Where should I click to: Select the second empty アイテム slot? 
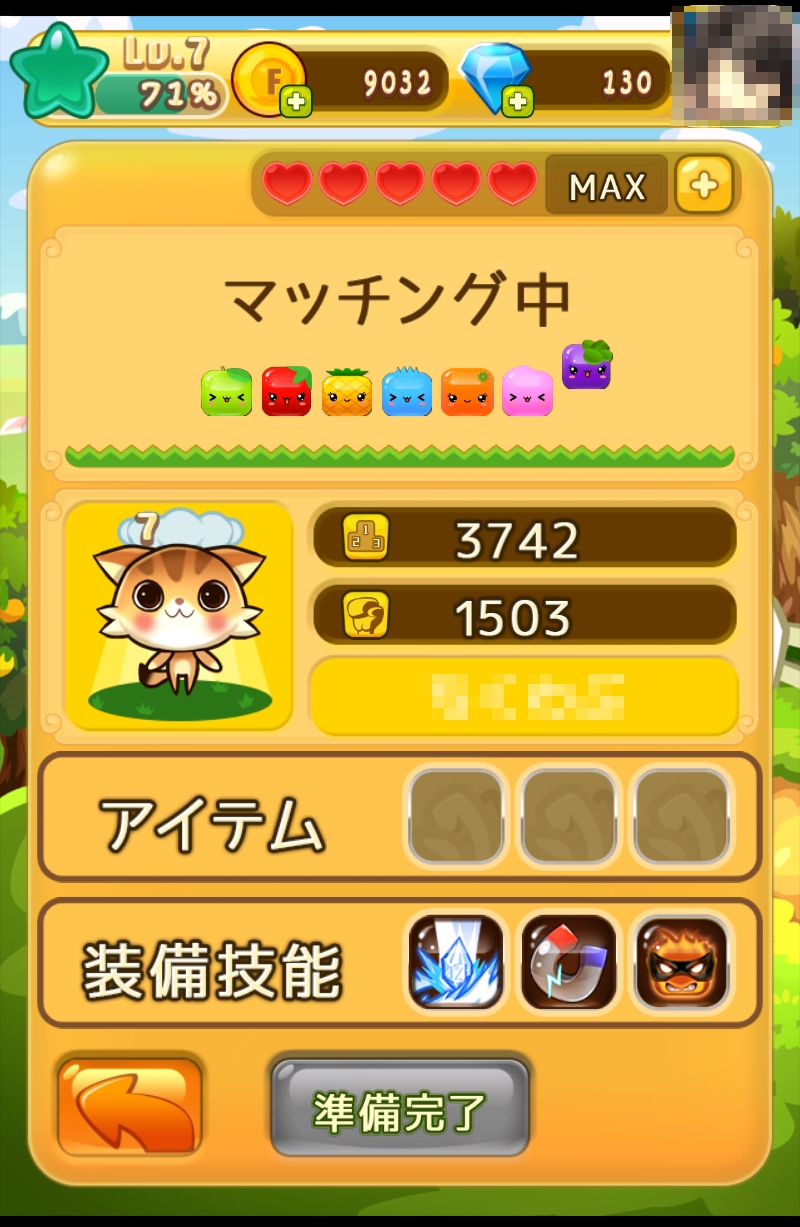(569, 817)
